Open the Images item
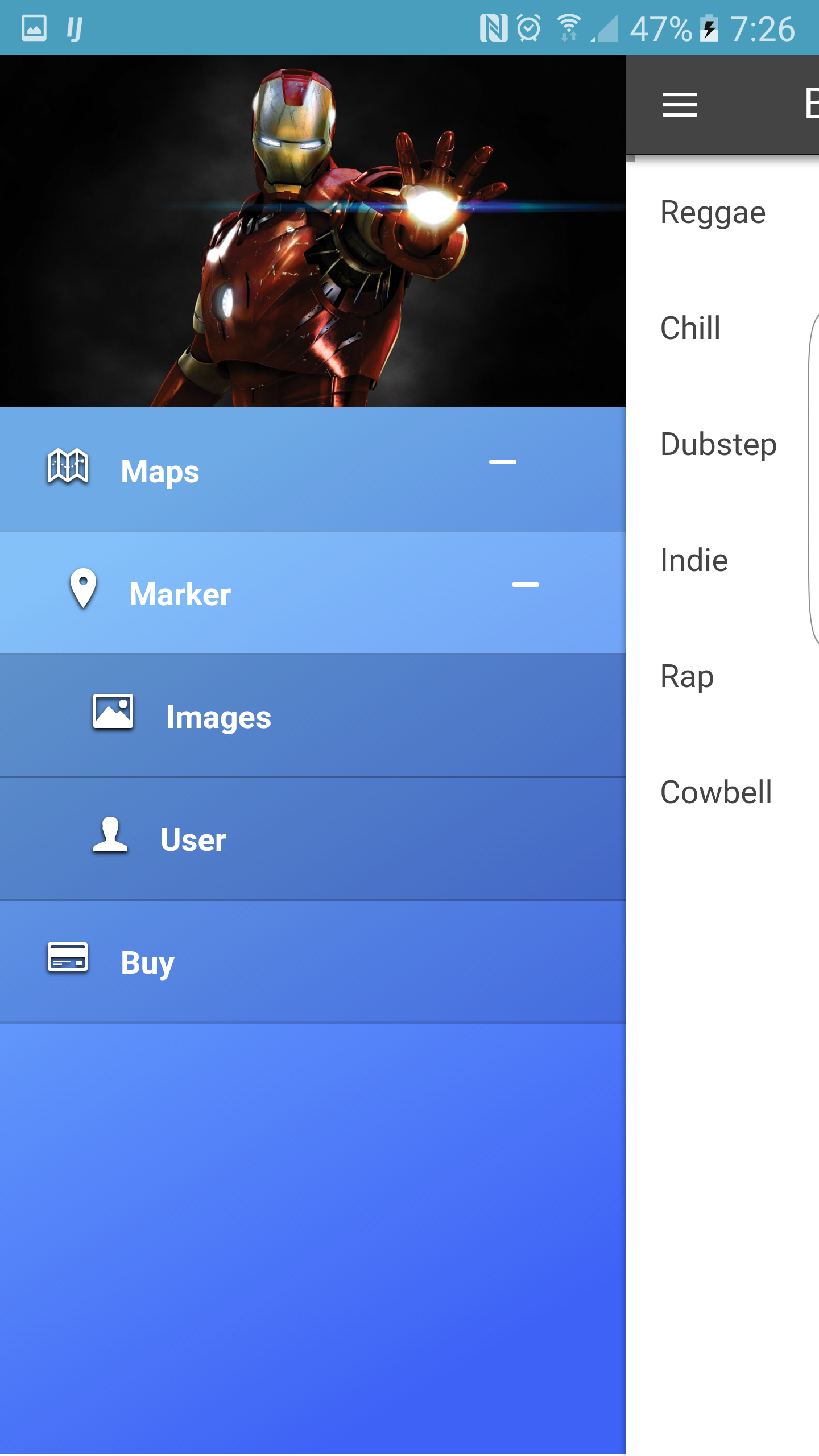Image resolution: width=819 pixels, height=1456 pixels. pos(313,715)
